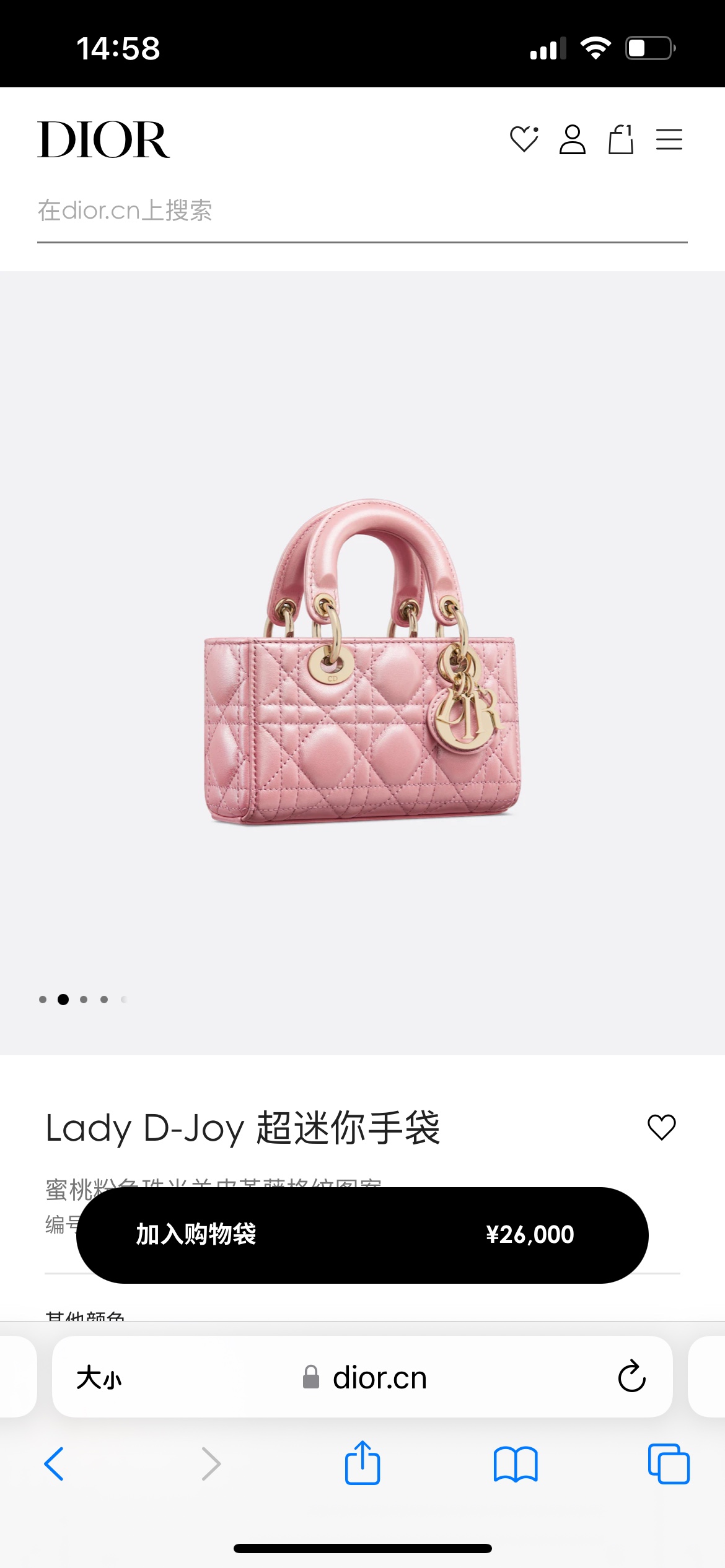
Task: Show open Safari tabs
Action: [668, 1464]
